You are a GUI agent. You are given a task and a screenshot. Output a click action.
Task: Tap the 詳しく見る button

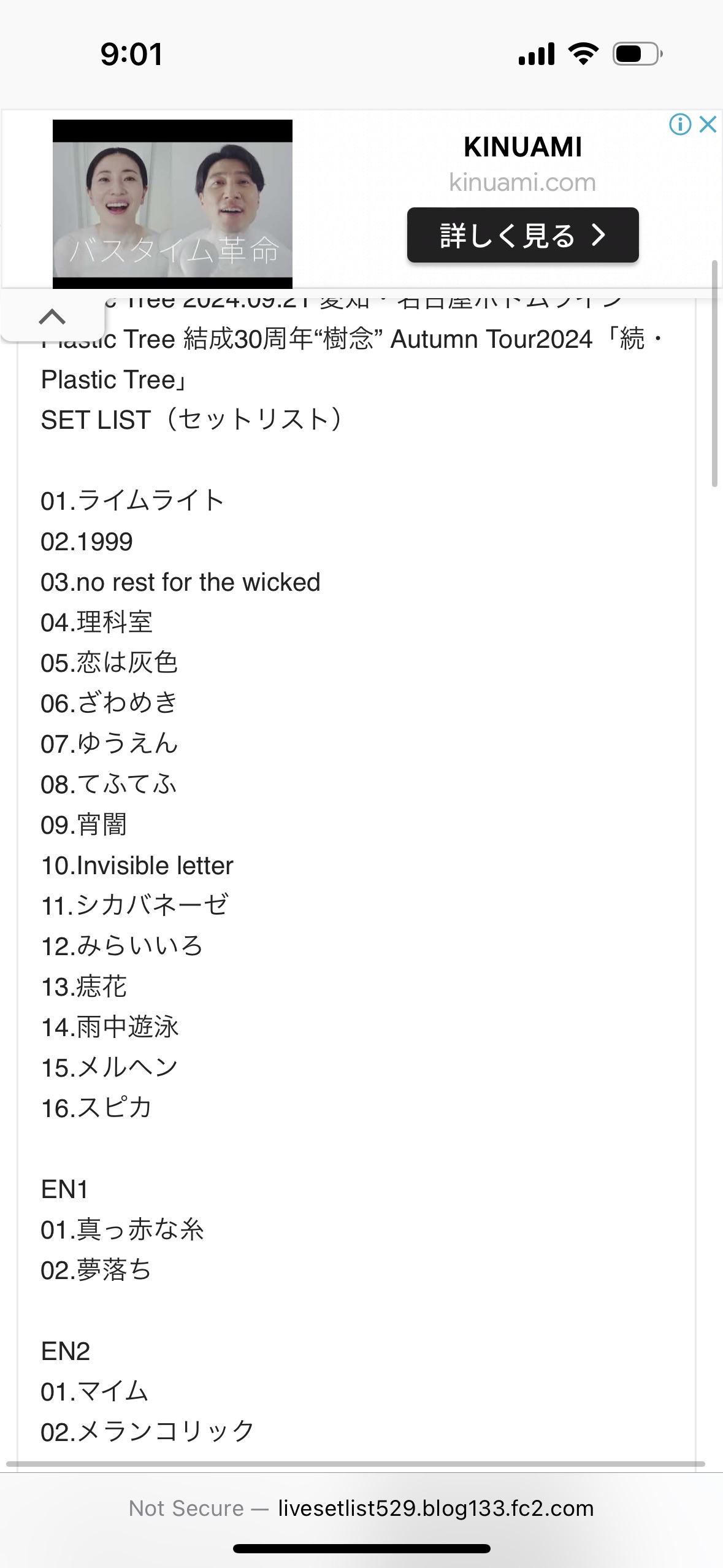(522, 235)
